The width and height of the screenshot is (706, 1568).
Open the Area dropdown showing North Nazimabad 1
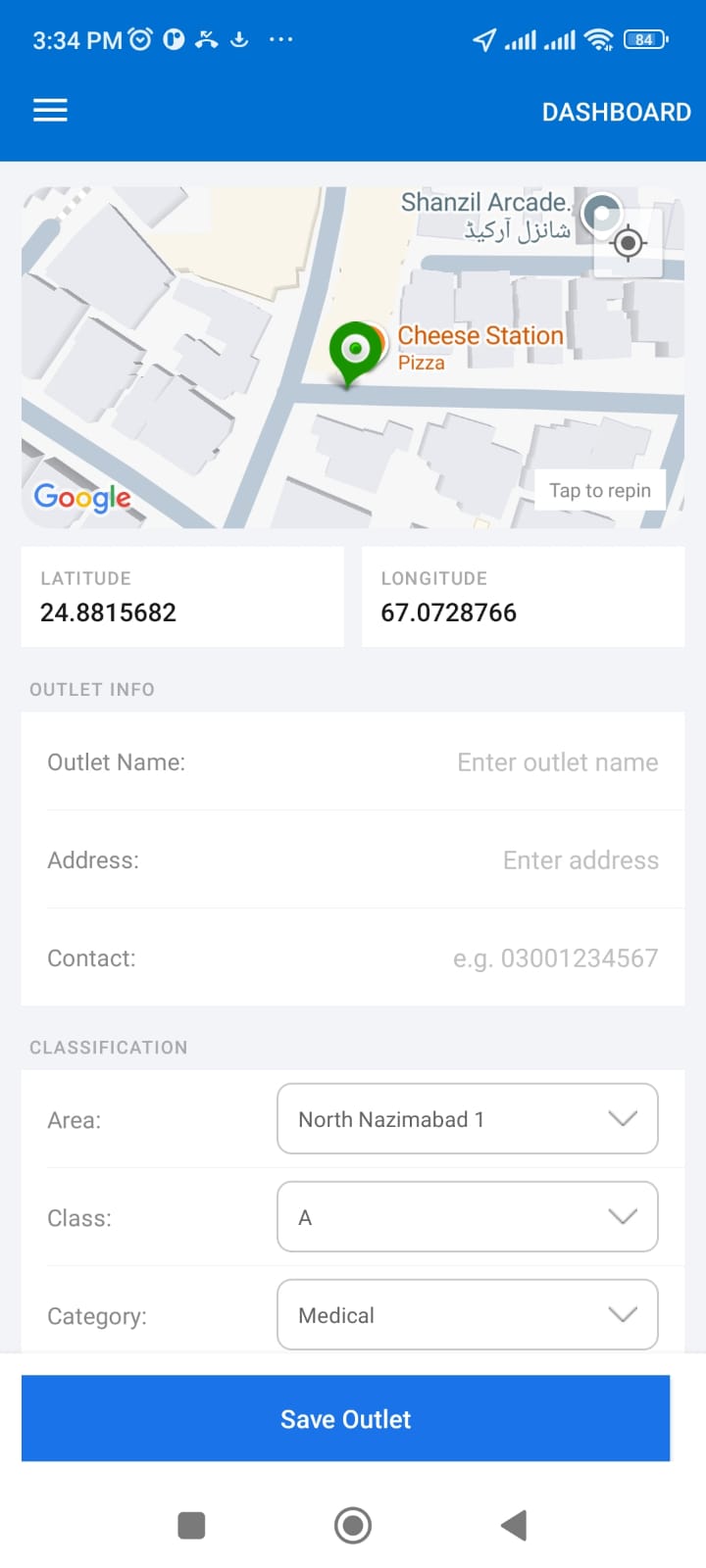[x=467, y=1118]
